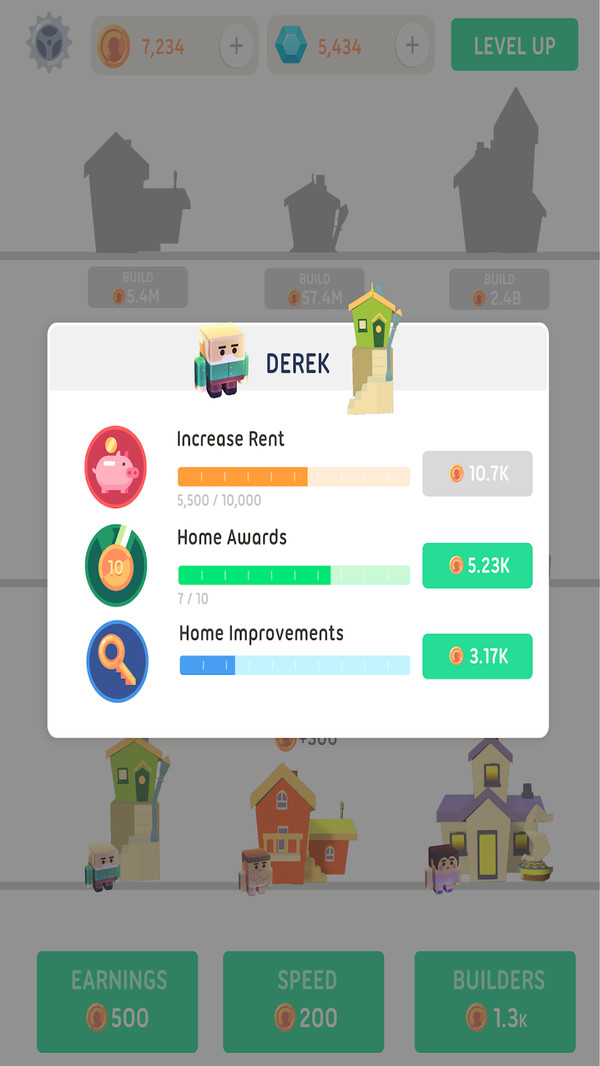This screenshot has width=600, height=1066.
Task: Build the house costing 5.4M
Action: coord(138,288)
